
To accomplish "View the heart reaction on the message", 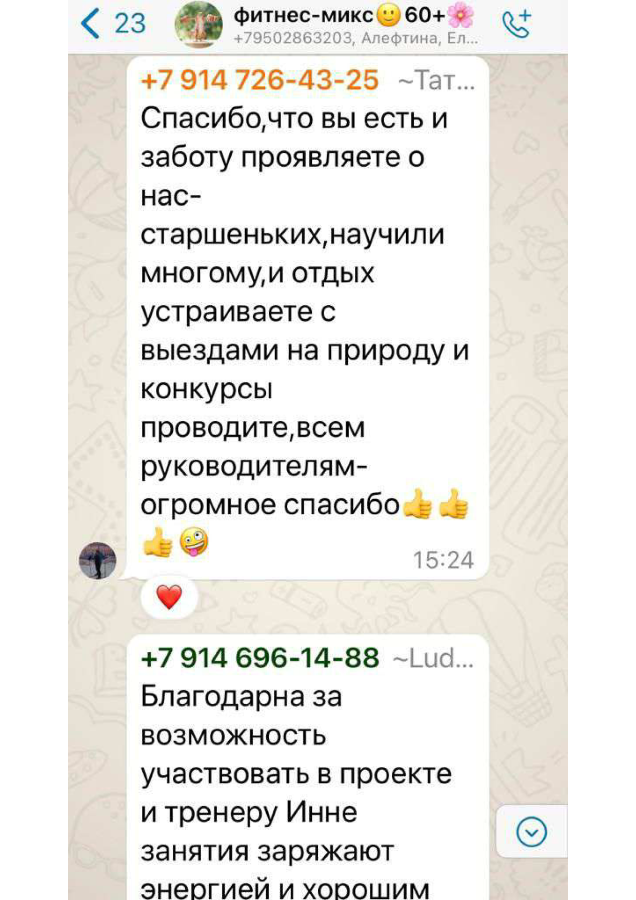I will tap(169, 598).
